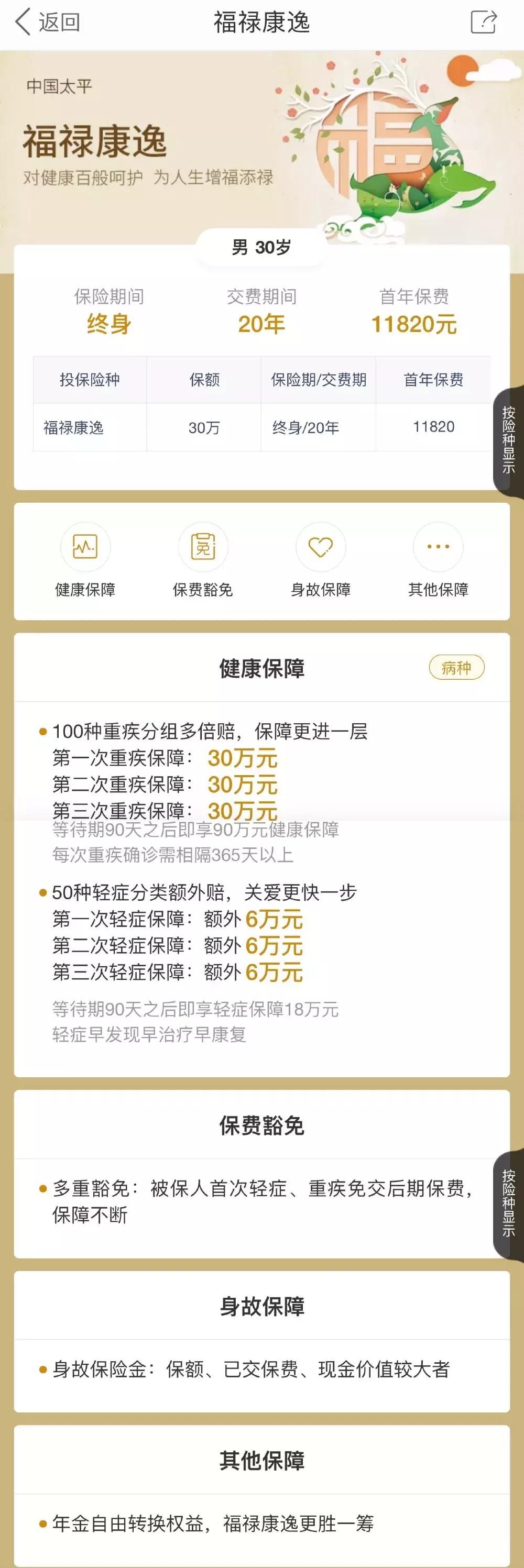Select the 福禄康逸 row in the table
Screen dimensions: 524x1568
pyautogui.click(x=89, y=427)
